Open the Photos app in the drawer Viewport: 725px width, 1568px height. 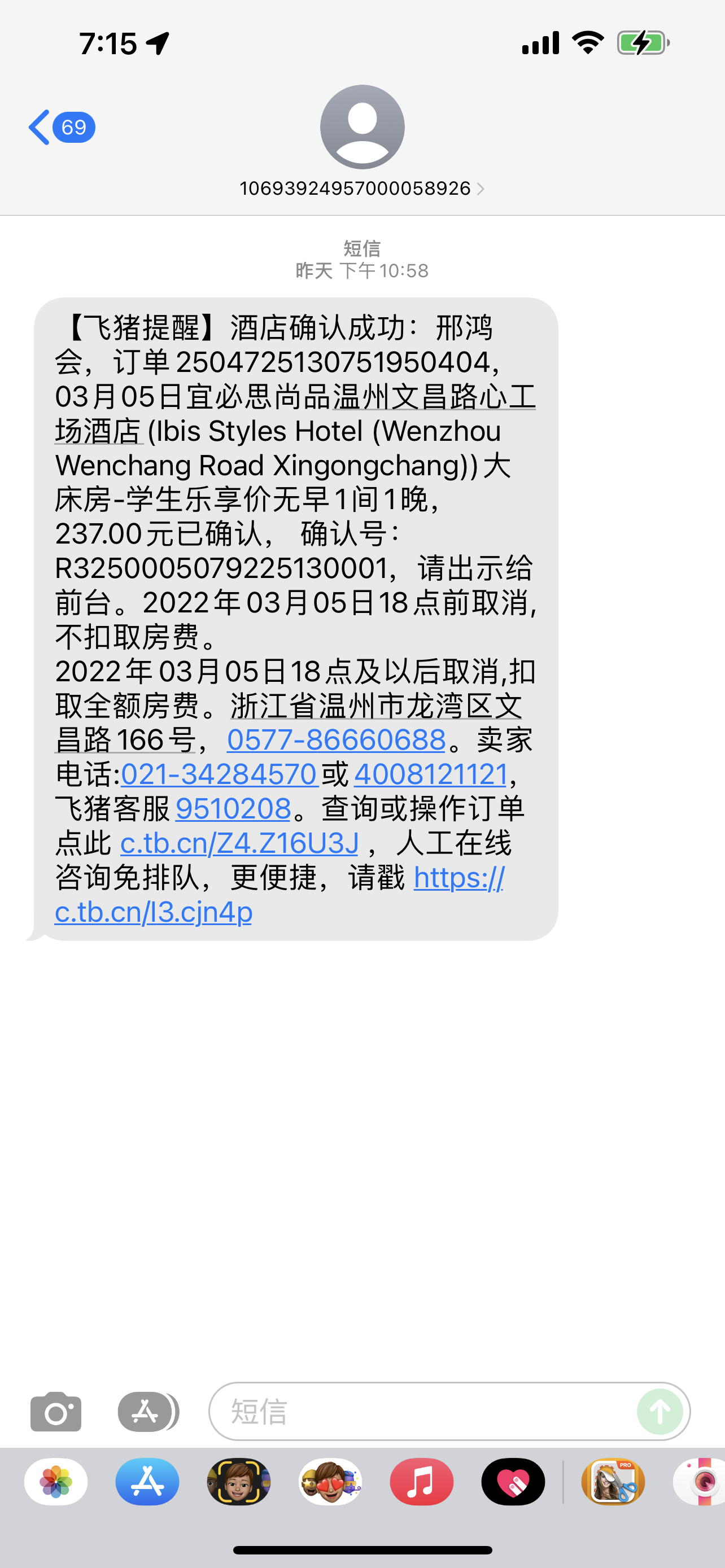[56, 1481]
